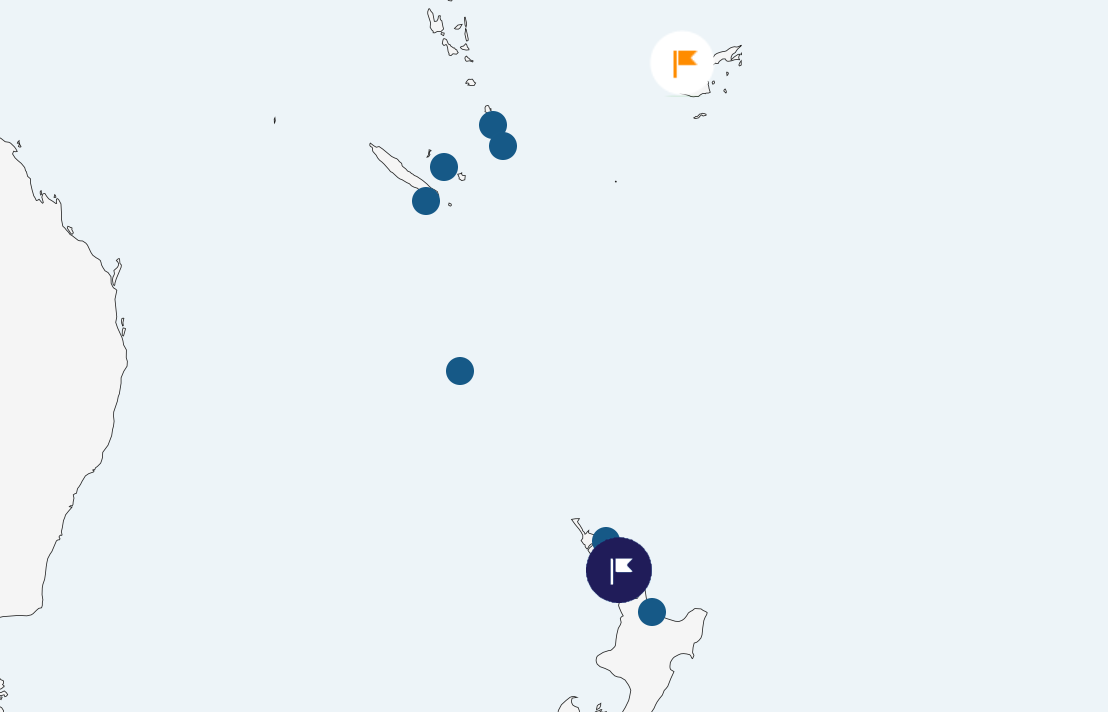This screenshot has height=712, width=1108.
Task: Tap the orange flag marker near Fiji
Action: [x=682, y=63]
